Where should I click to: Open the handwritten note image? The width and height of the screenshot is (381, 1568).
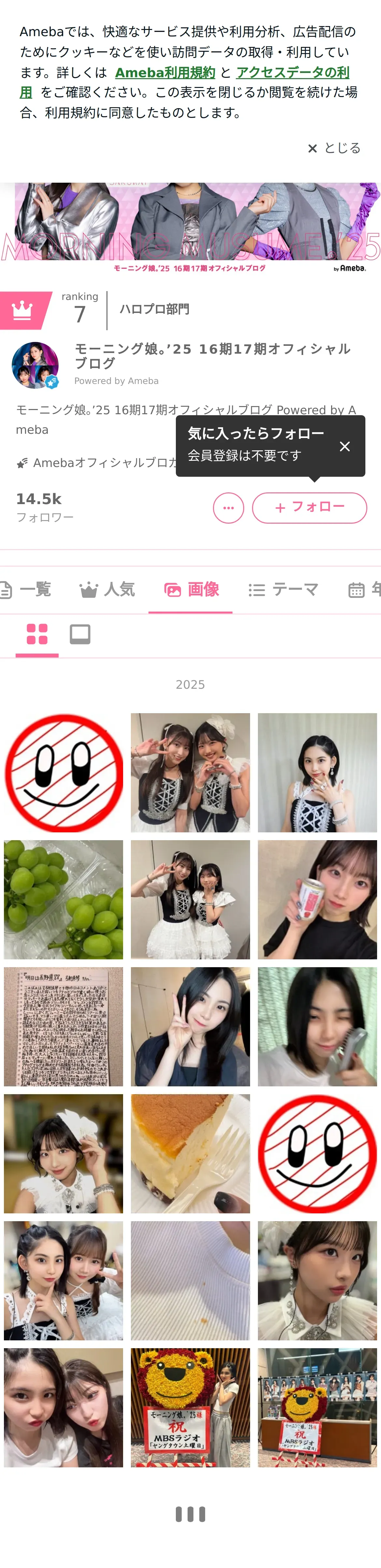[x=63, y=1026]
